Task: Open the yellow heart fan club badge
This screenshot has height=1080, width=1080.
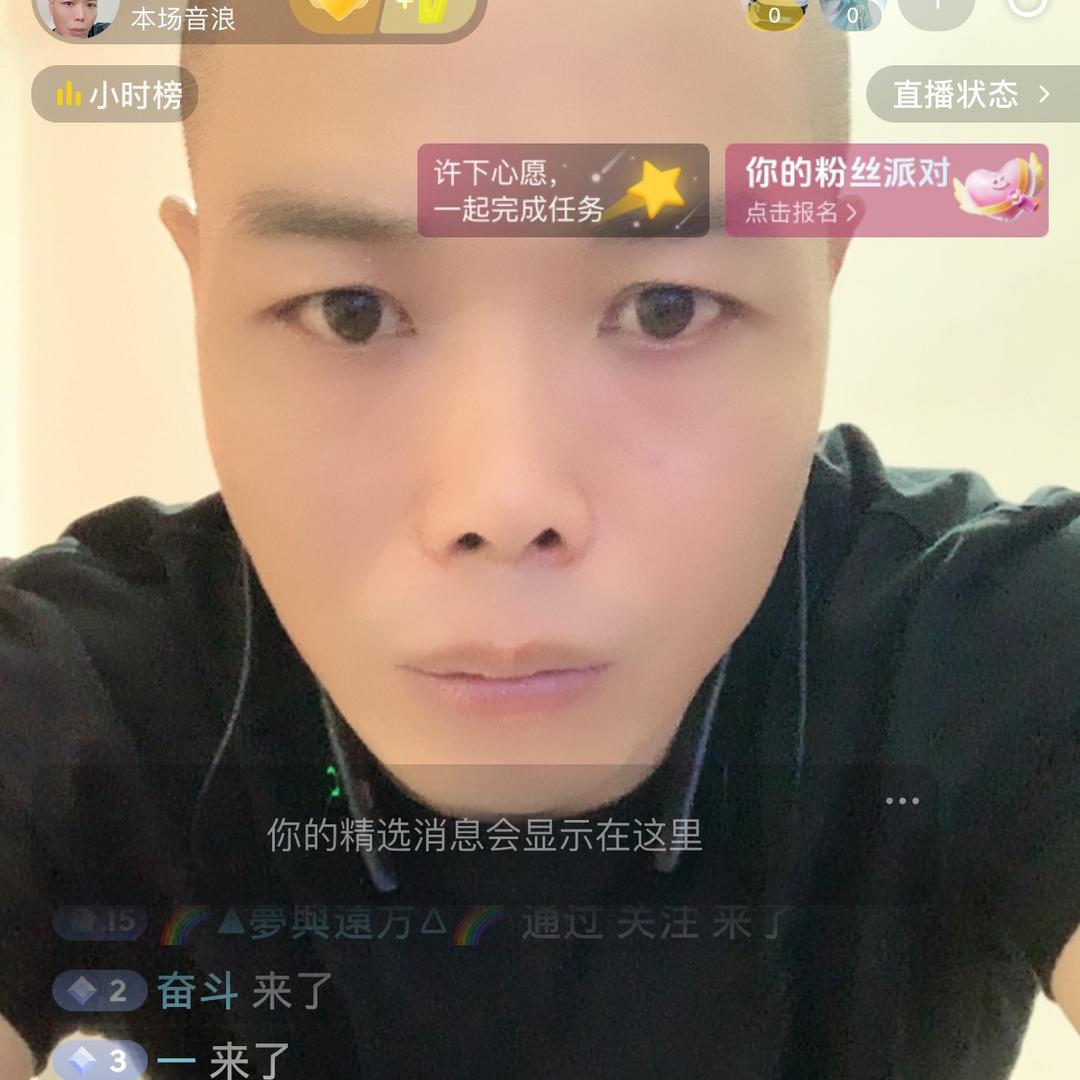Action: click(x=334, y=12)
